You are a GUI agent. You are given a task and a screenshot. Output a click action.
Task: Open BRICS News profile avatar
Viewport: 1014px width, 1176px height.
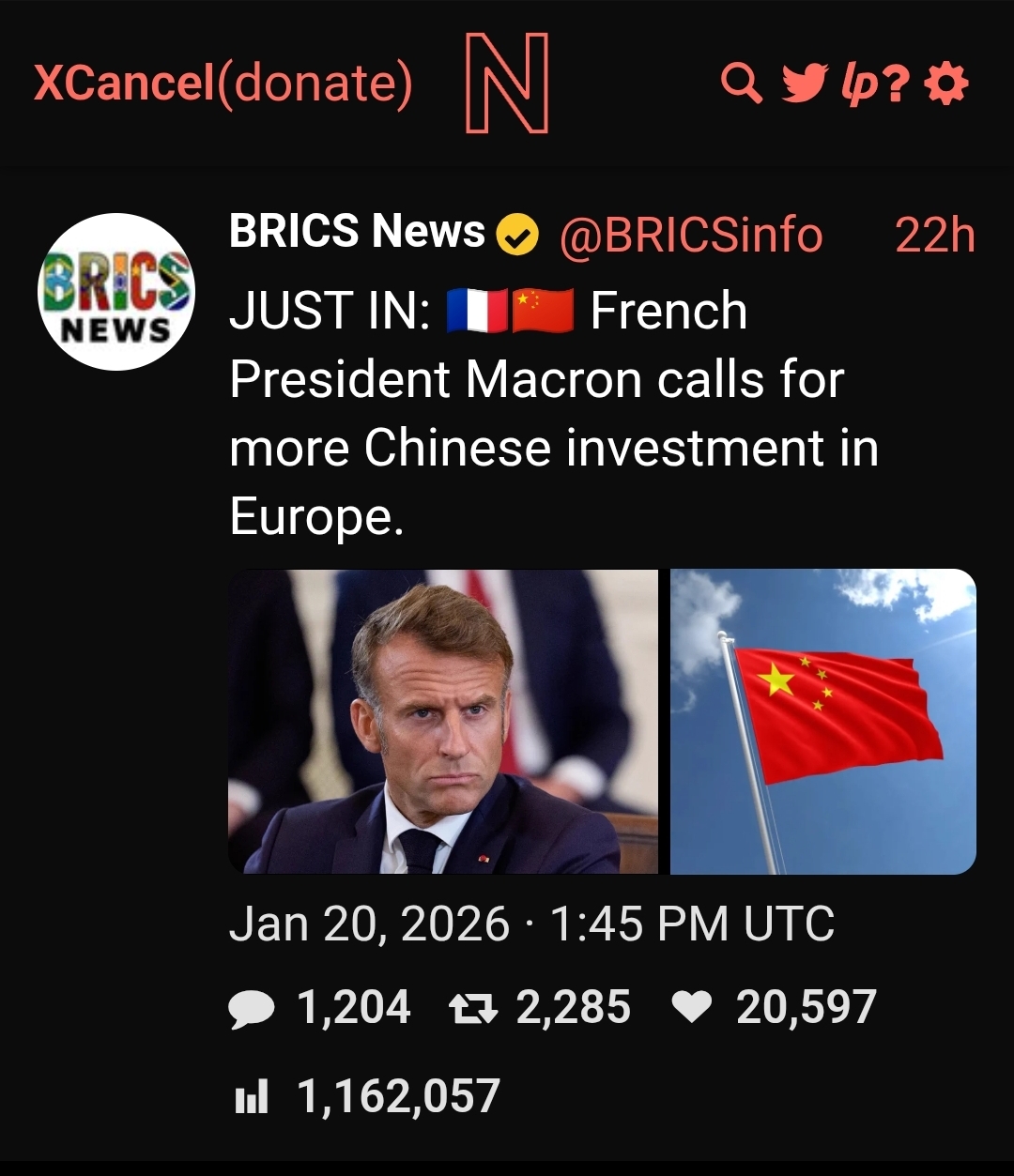116,292
